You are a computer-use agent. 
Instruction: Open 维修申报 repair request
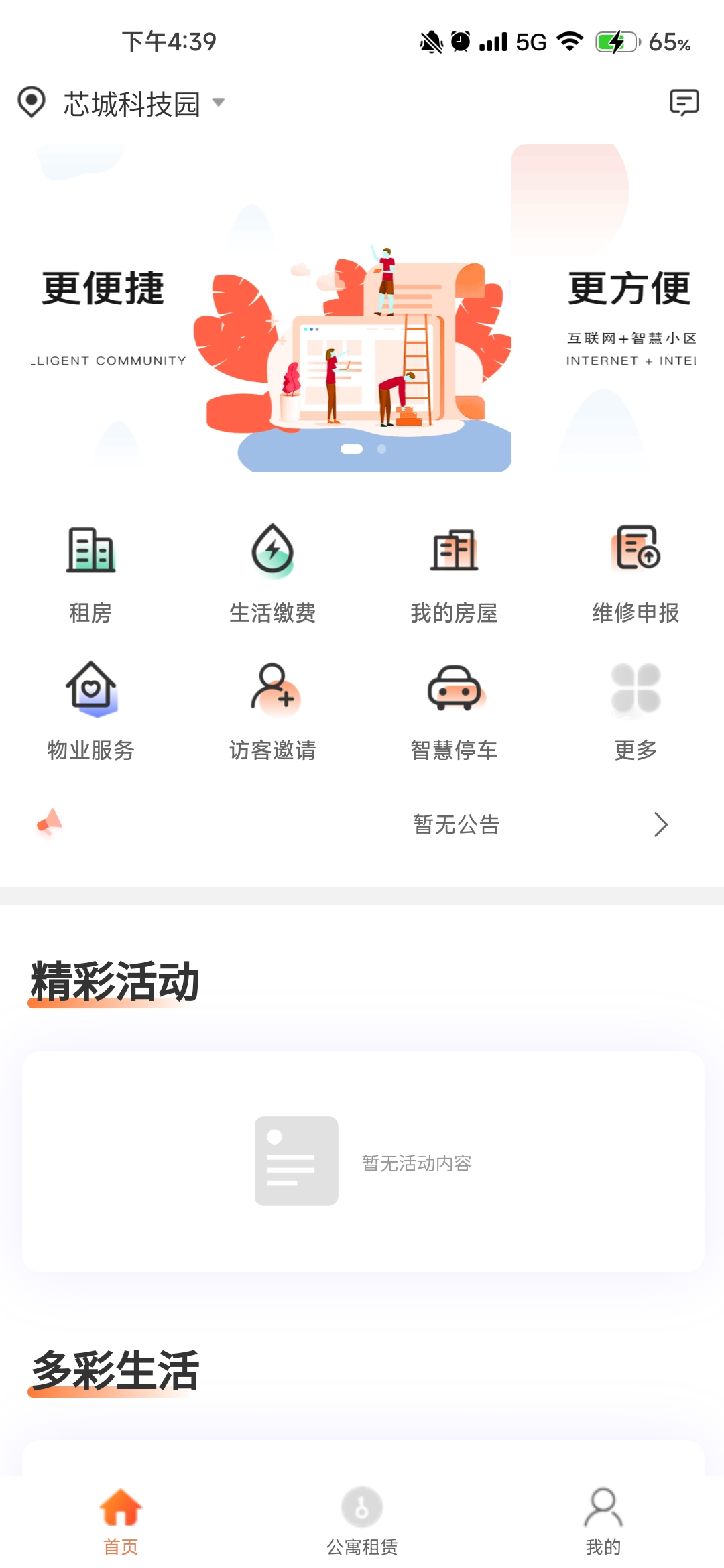636,574
